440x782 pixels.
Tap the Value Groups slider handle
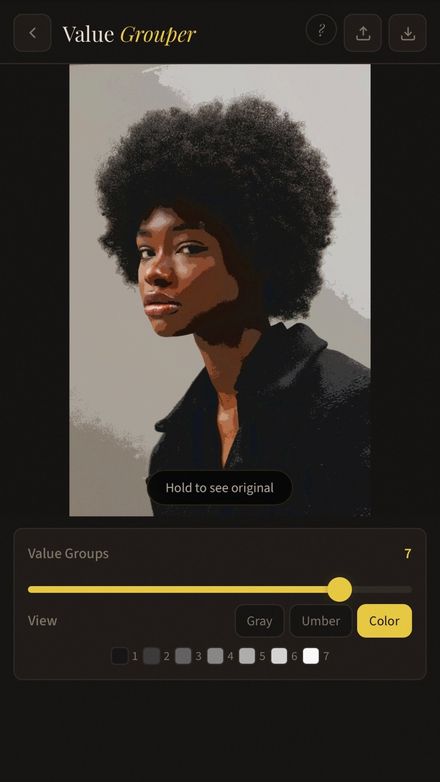tap(340, 589)
